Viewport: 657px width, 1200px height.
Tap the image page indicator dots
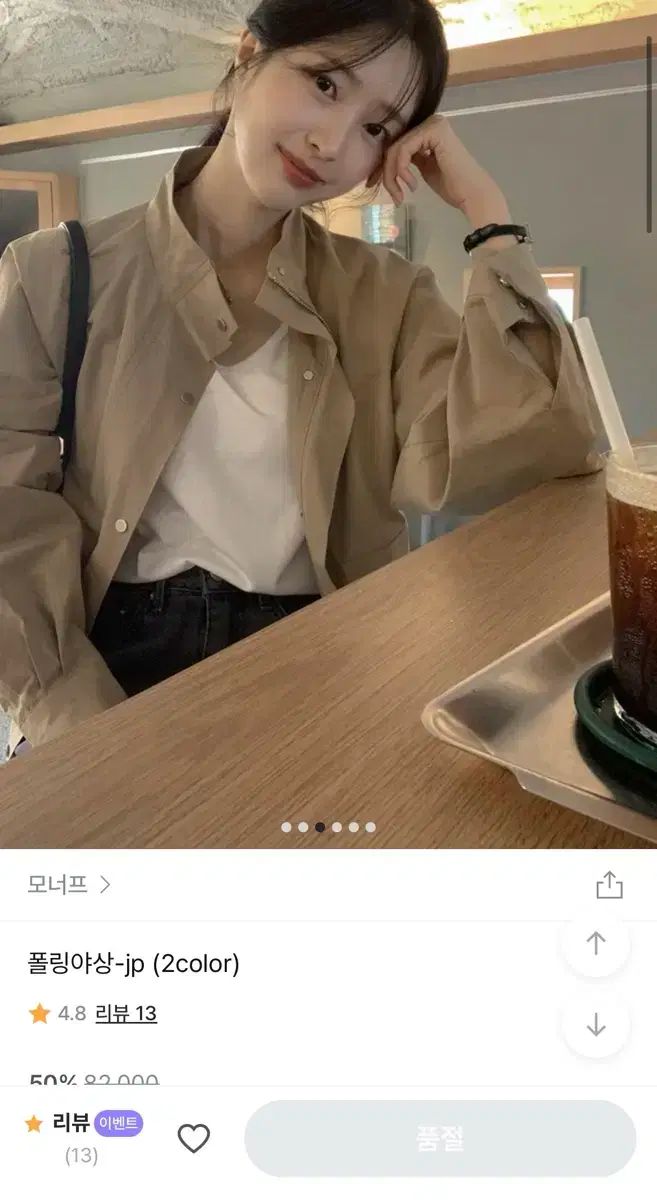point(328,827)
